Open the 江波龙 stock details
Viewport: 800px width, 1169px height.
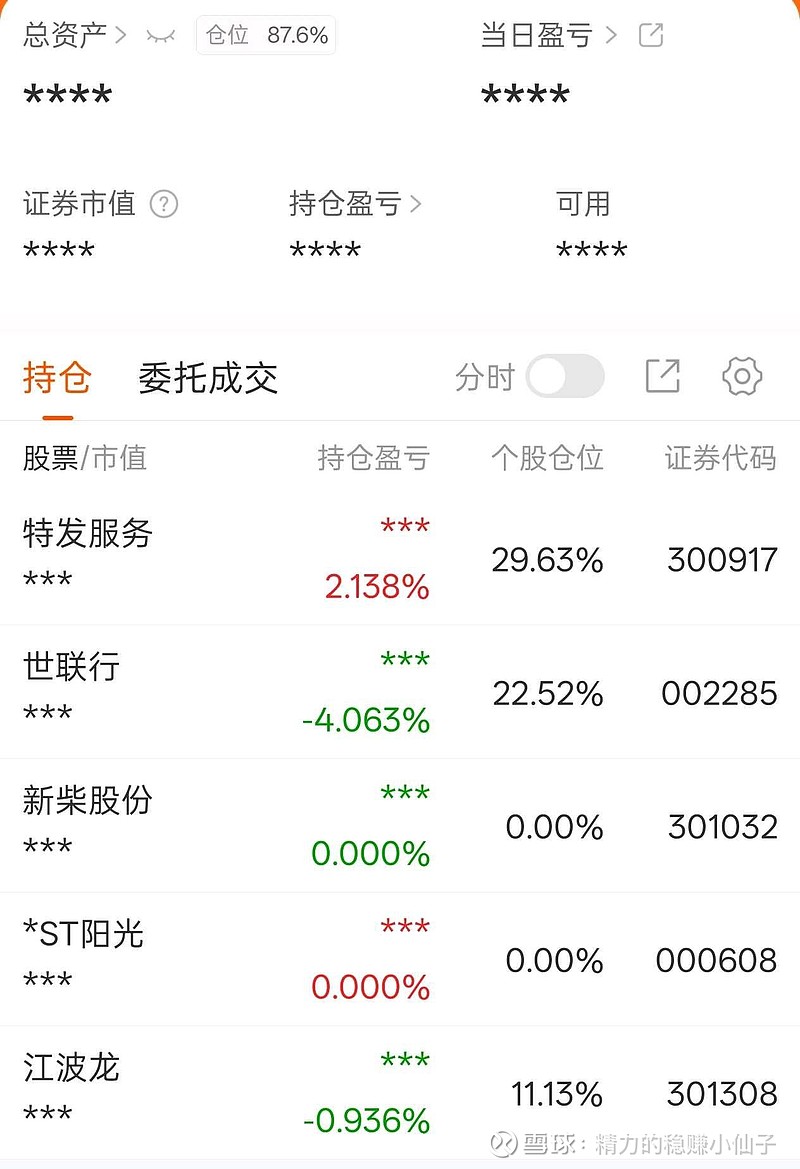click(71, 1067)
